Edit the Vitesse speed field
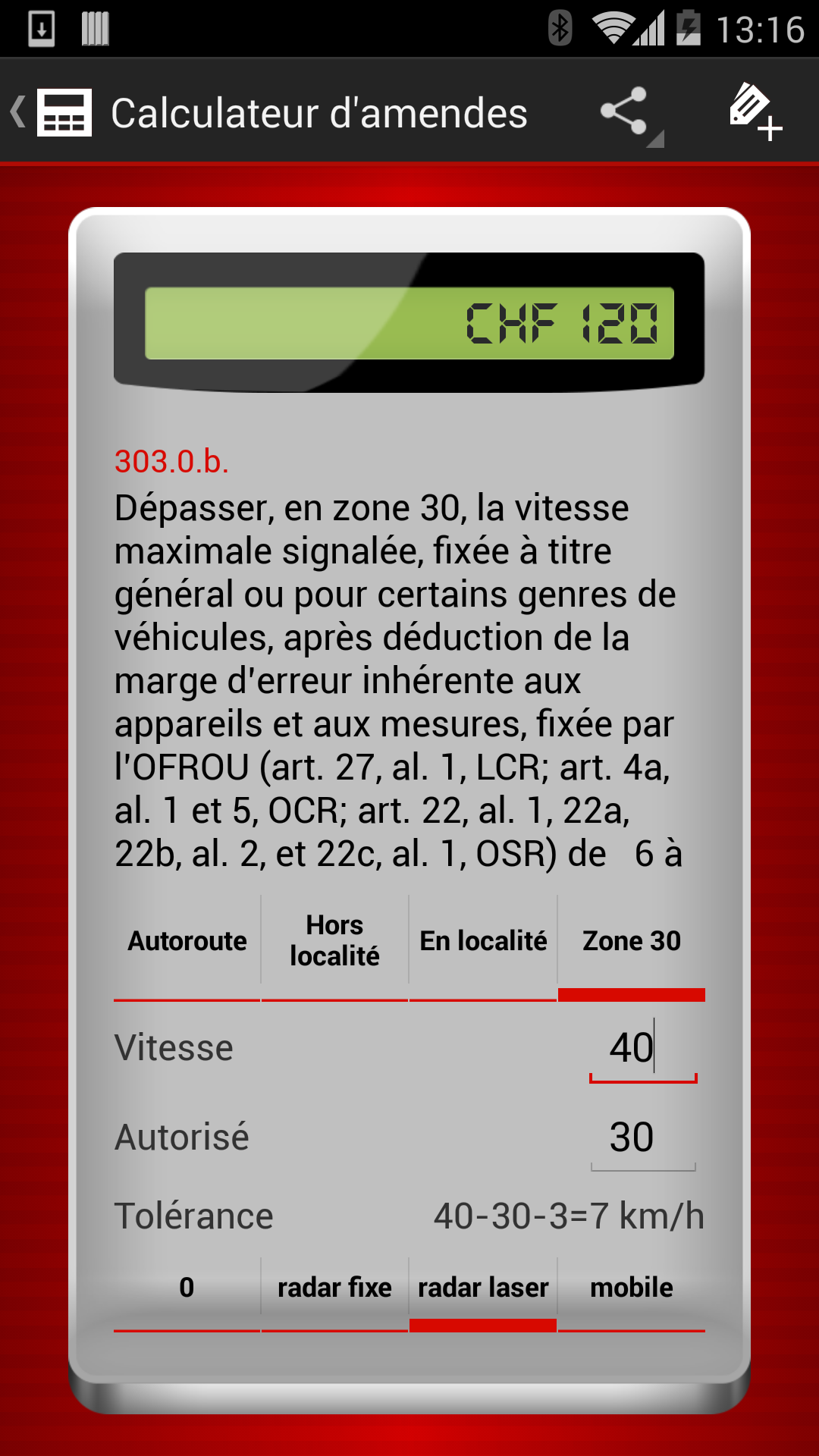 (x=642, y=1049)
